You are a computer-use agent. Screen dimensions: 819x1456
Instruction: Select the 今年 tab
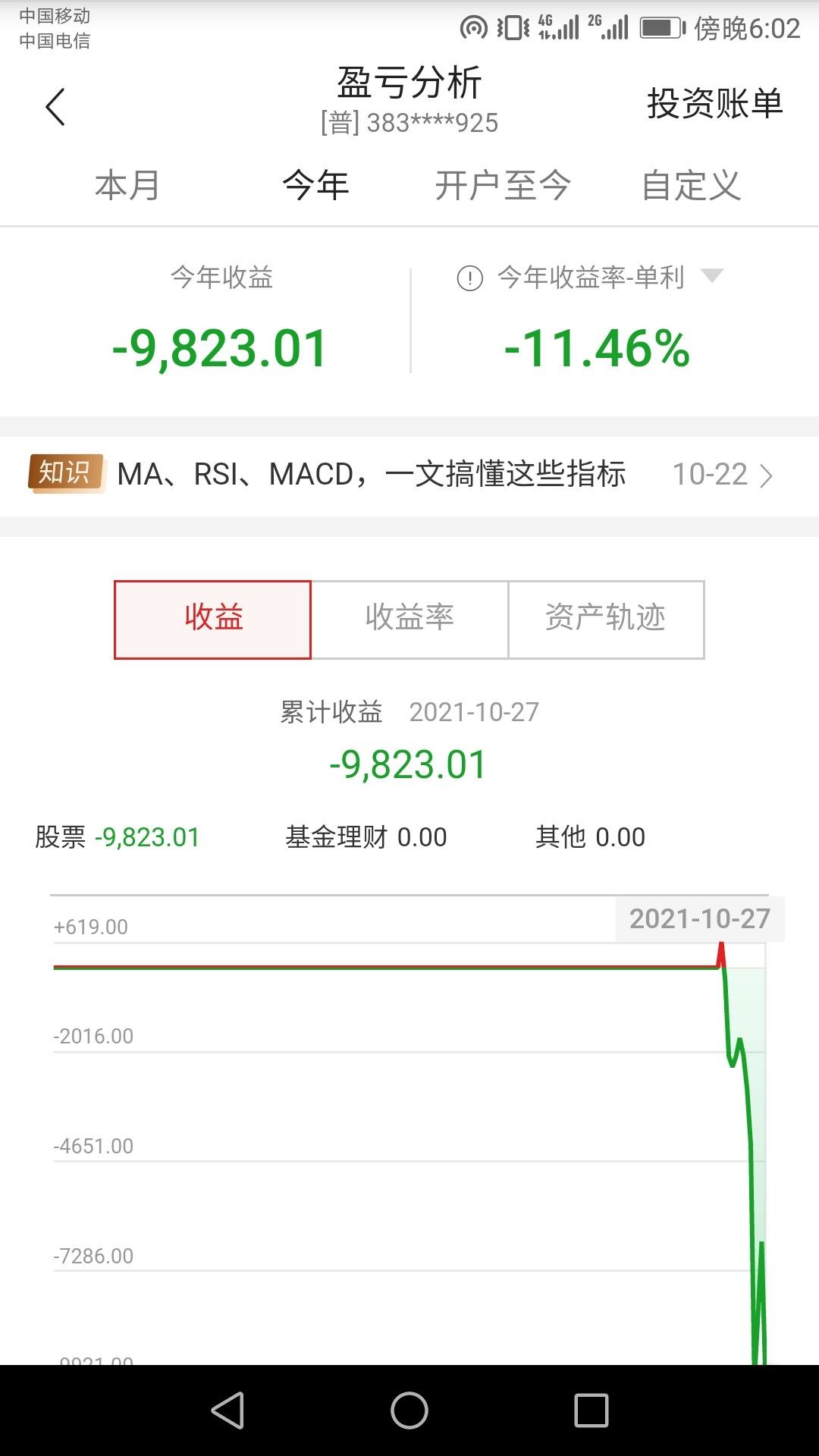[315, 185]
